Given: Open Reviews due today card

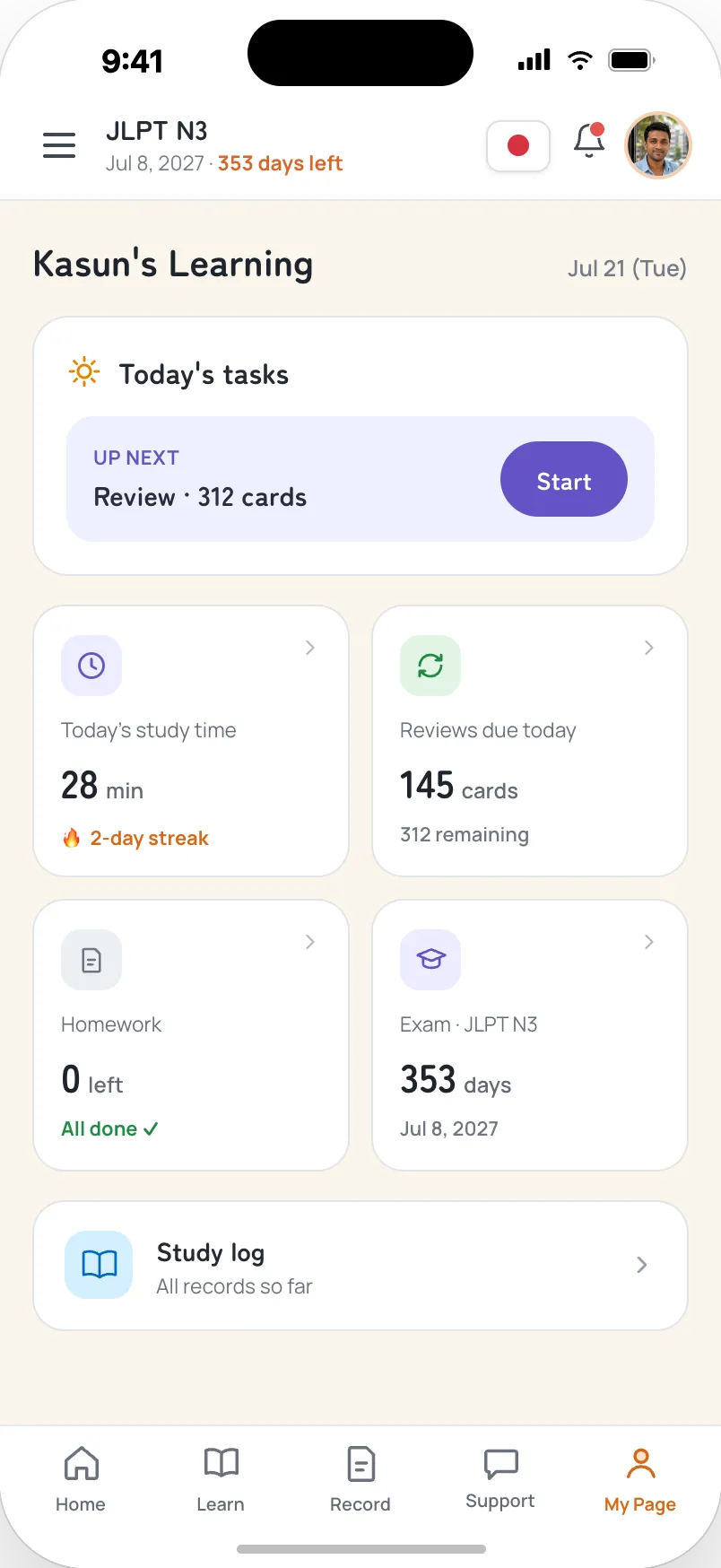Looking at the screenshot, I should tap(530, 741).
